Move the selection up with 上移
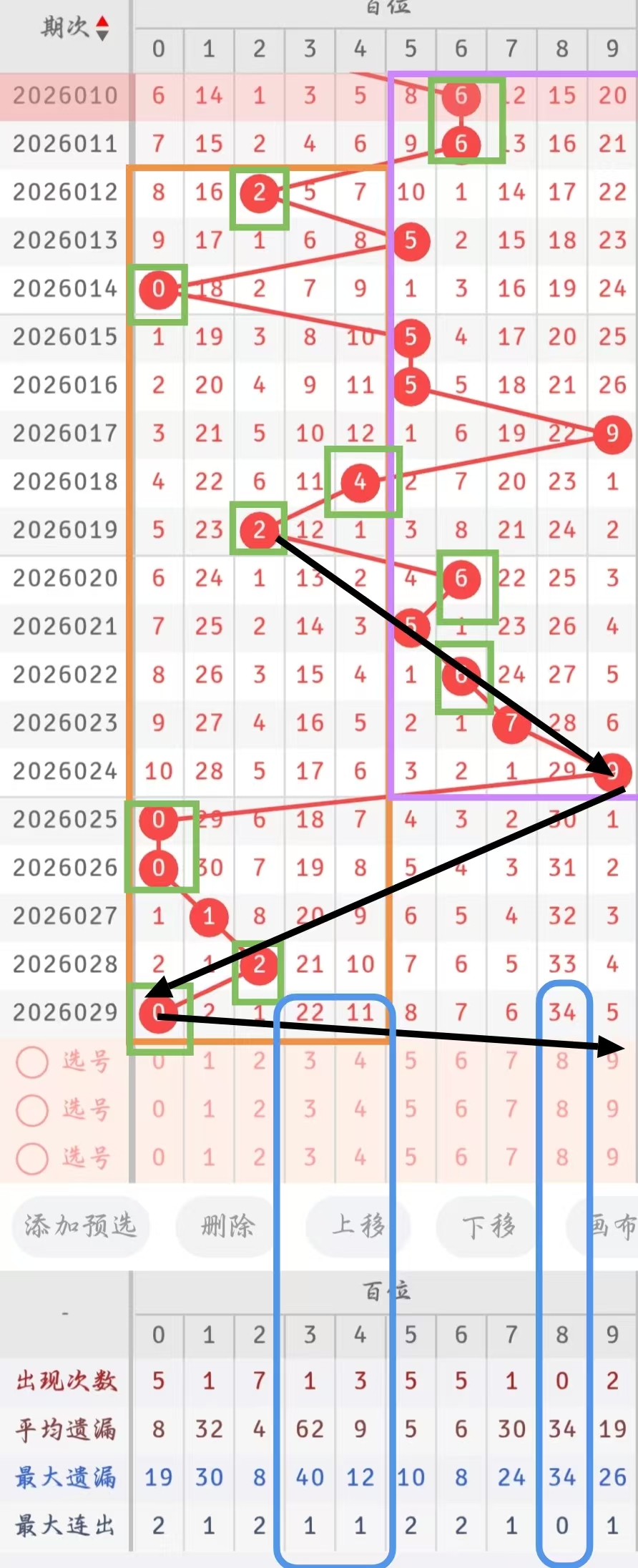The image size is (638, 1568). point(358,1226)
